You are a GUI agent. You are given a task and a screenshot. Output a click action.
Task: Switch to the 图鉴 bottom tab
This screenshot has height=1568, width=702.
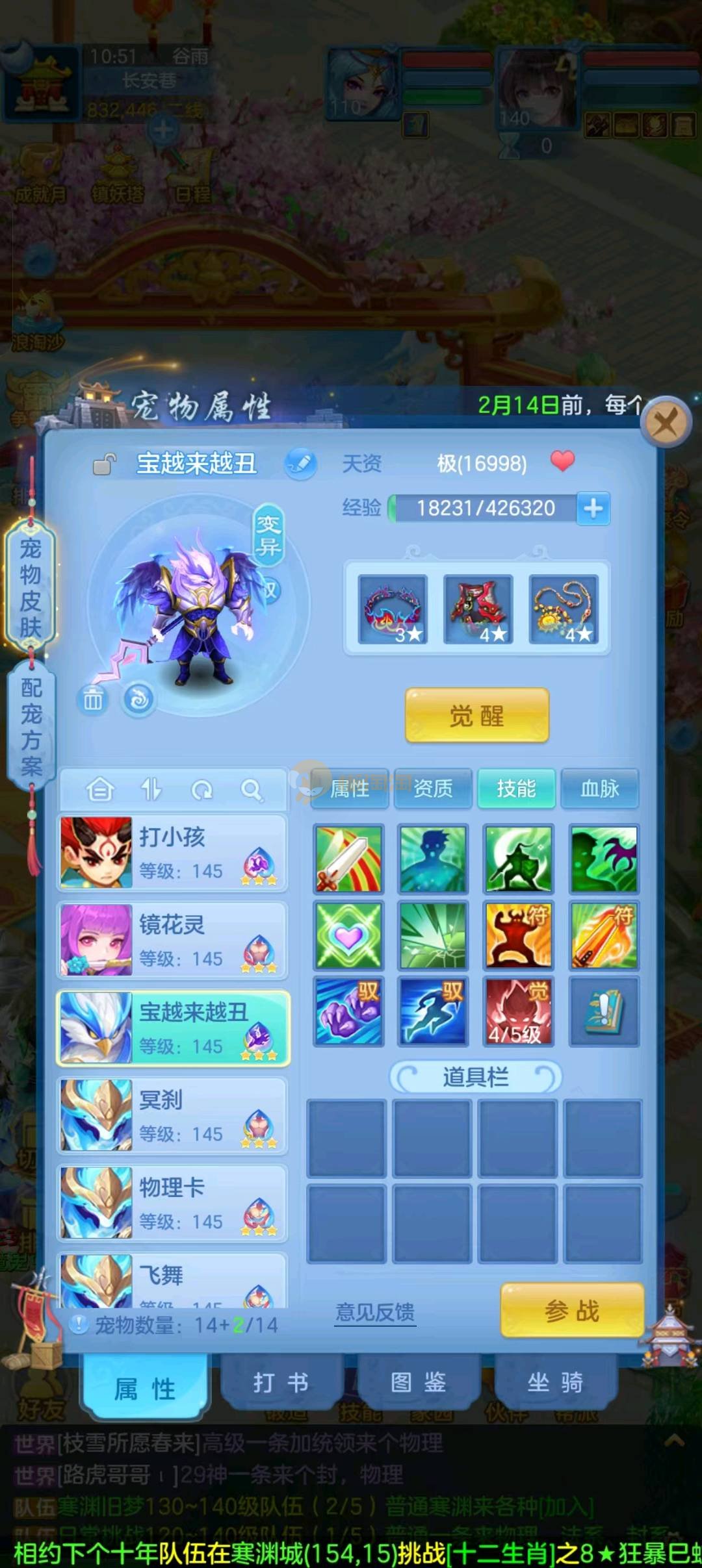coord(419,1384)
